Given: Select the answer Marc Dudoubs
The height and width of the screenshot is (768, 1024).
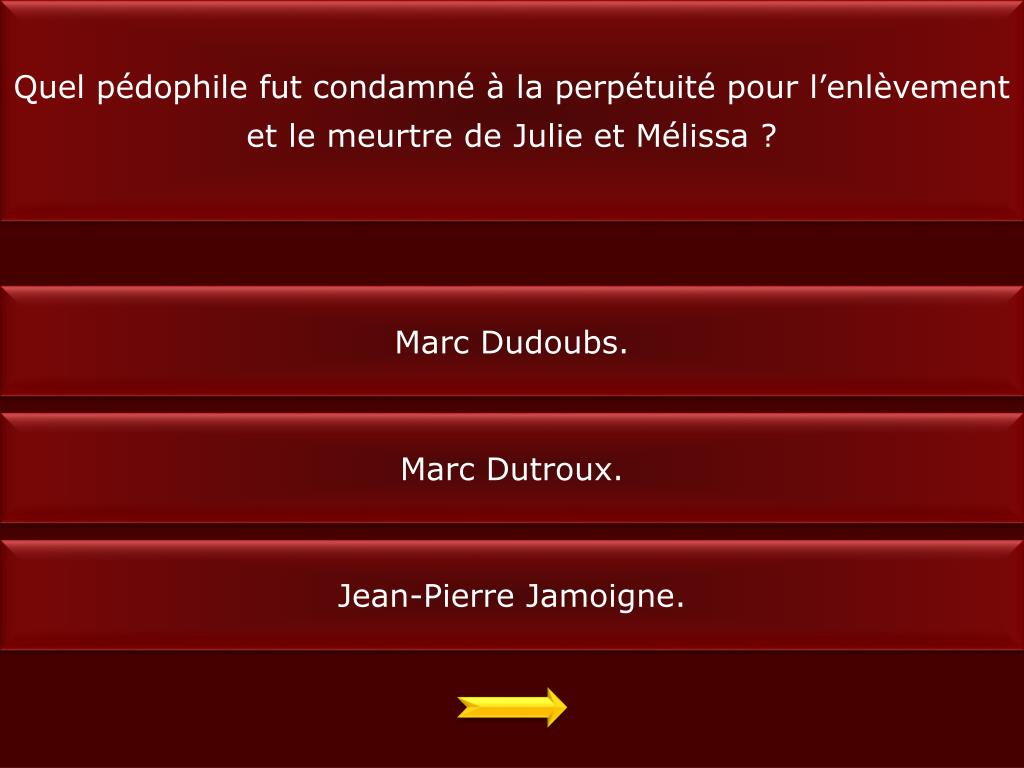Looking at the screenshot, I should click(x=511, y=343).
